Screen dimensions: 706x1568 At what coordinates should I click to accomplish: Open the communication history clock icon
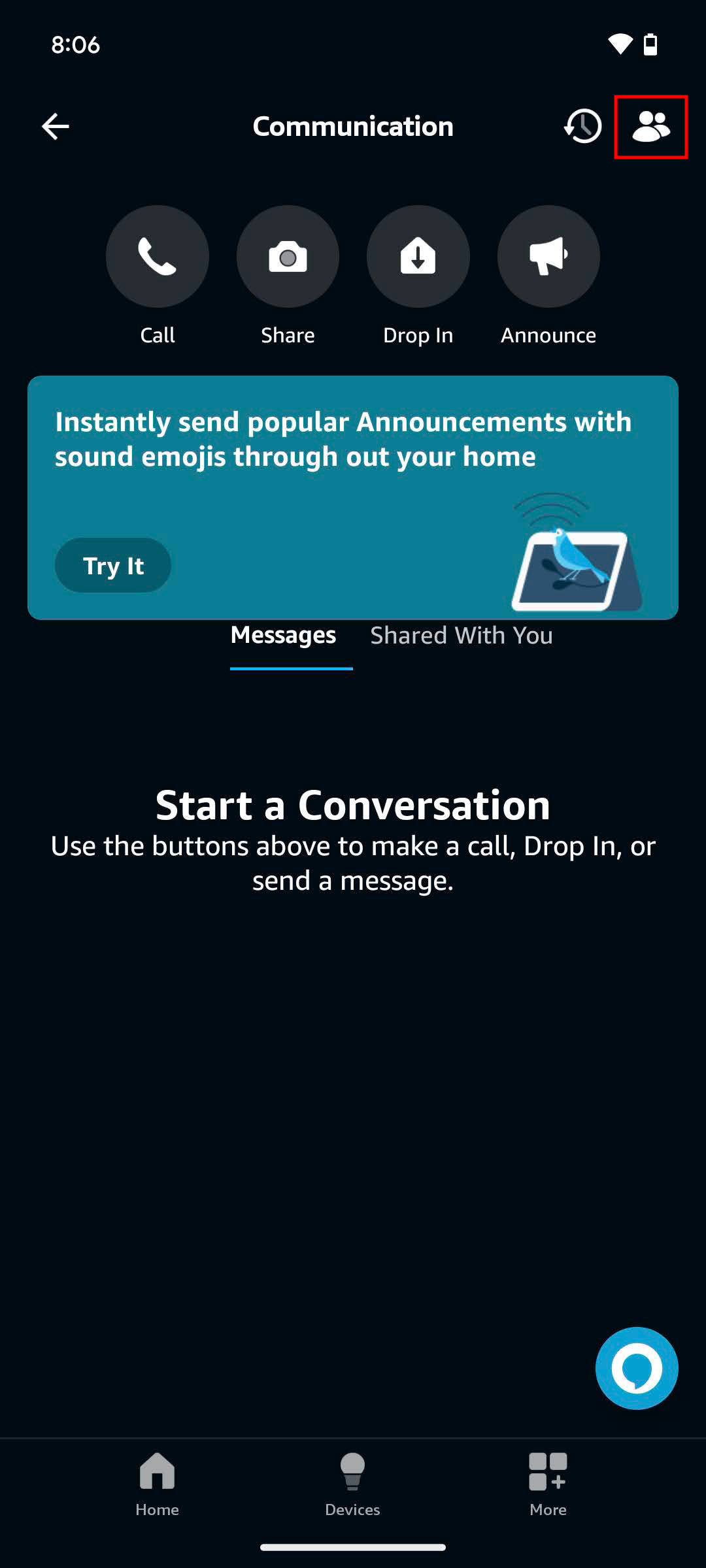(582, 126)
